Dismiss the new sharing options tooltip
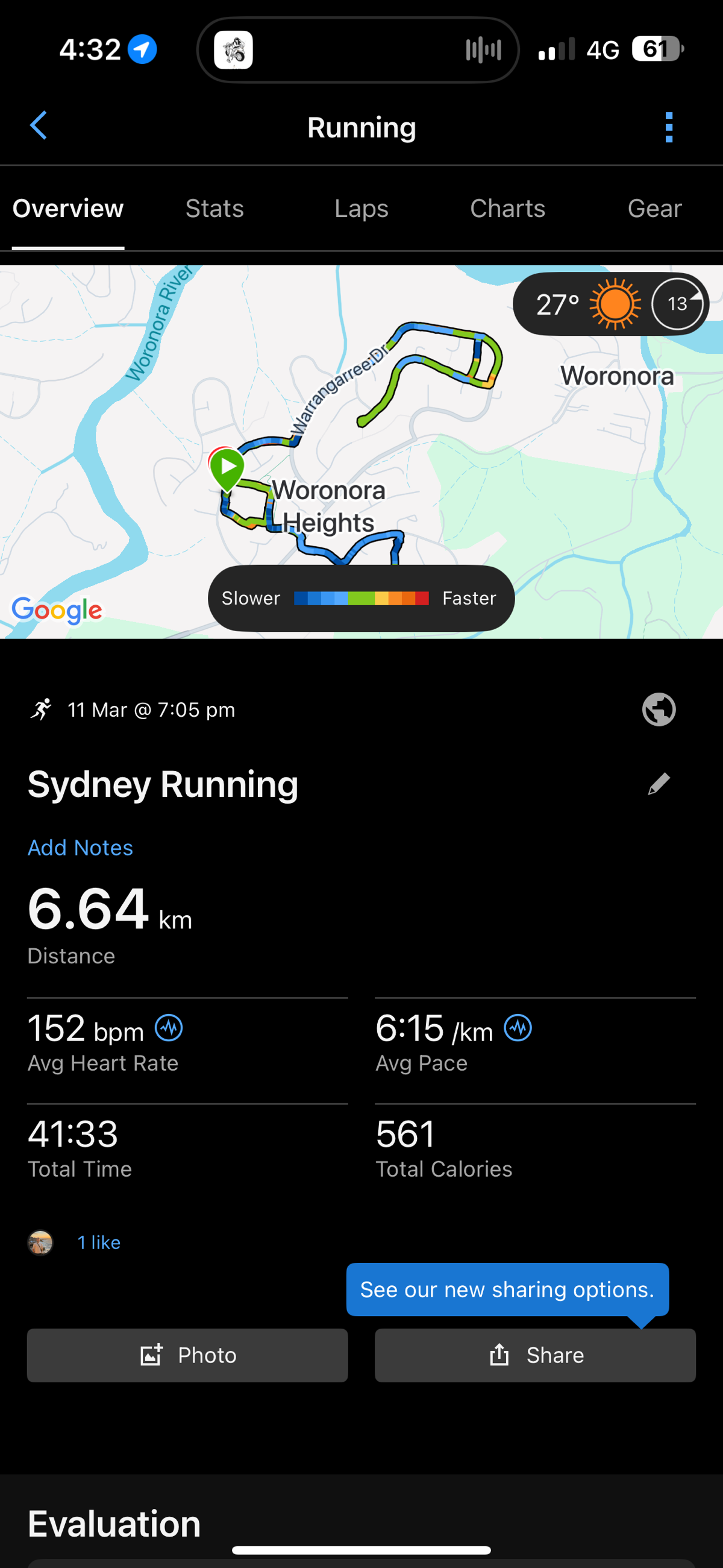723x1568 pixels. [x=507, y=1289]
